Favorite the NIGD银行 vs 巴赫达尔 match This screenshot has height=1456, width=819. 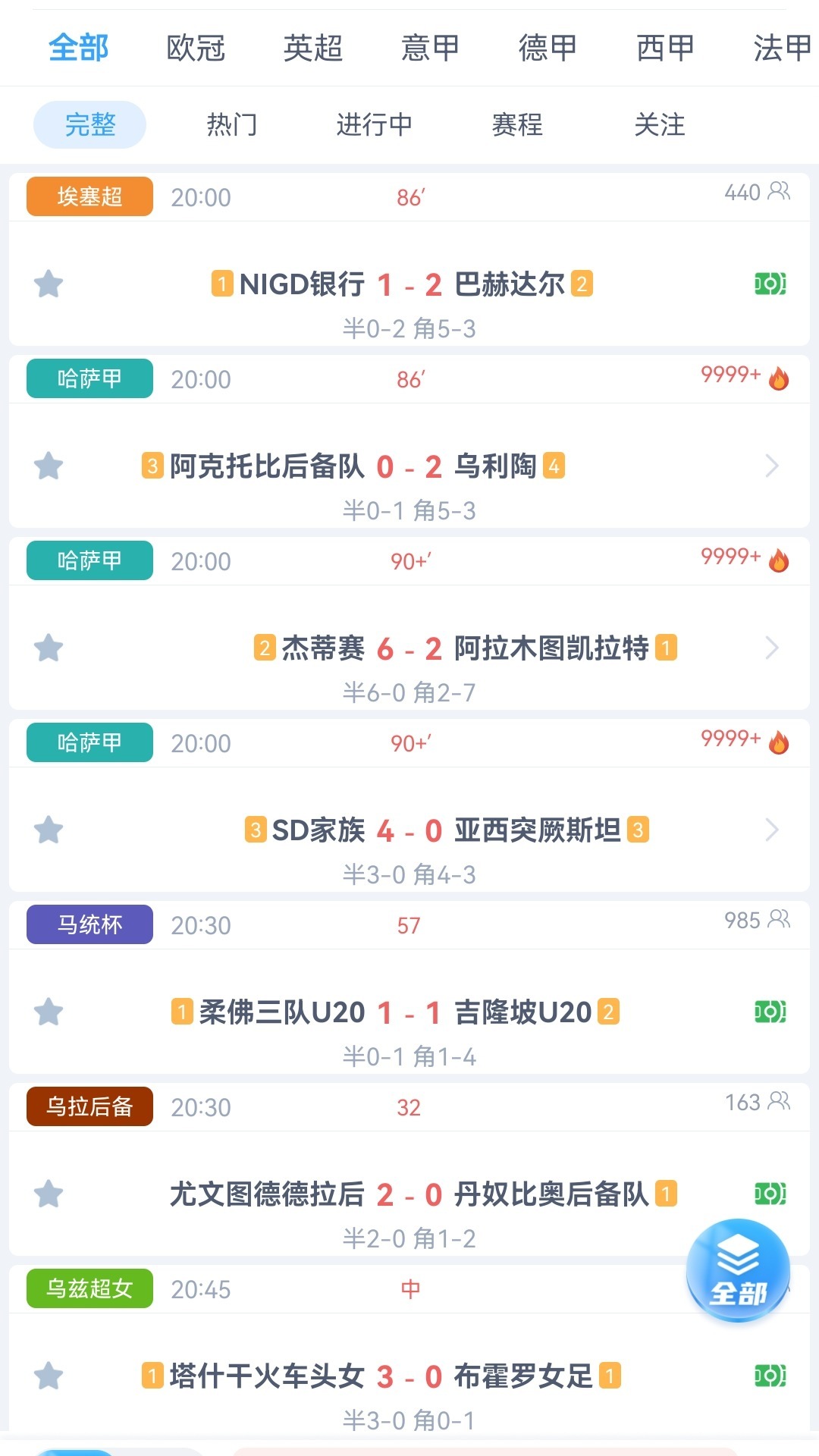pyautogui.click(x=49, y=284)
